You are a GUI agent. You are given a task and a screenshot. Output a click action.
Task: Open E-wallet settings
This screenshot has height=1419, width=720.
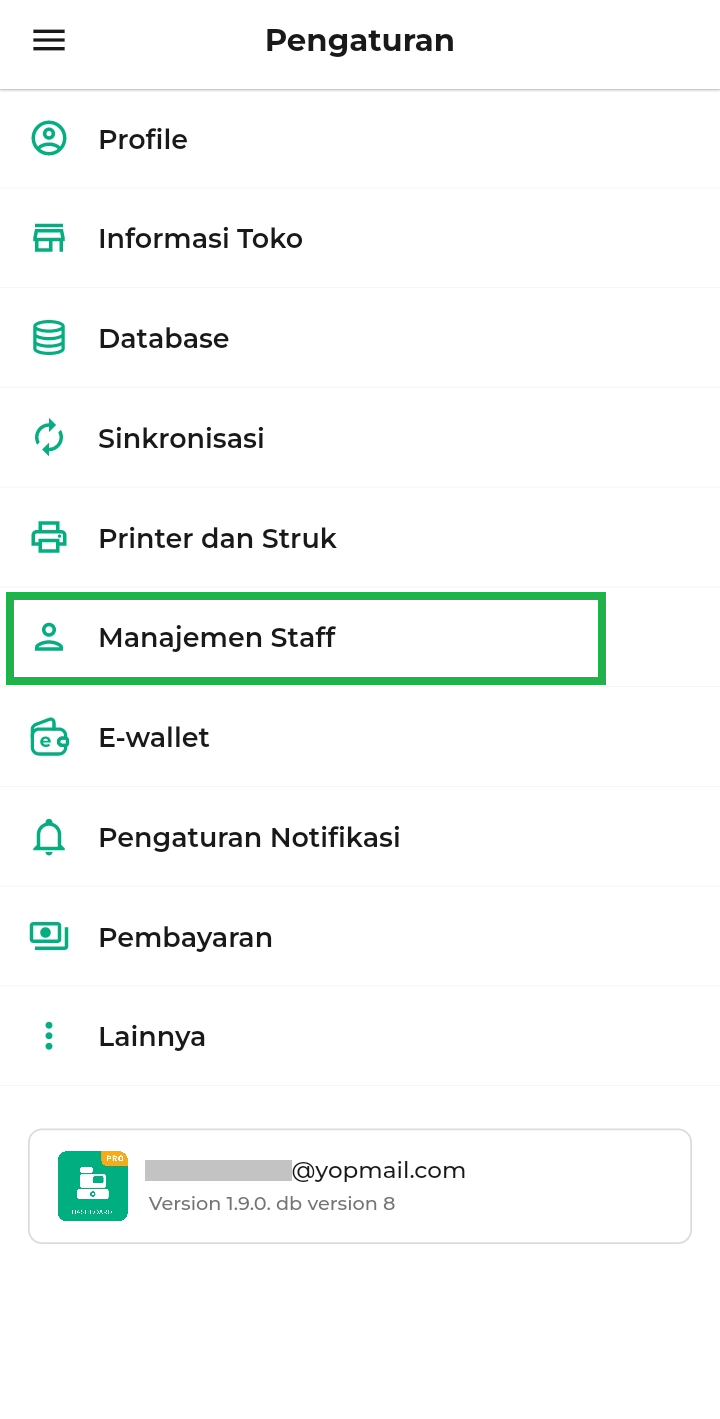[154, 738]
